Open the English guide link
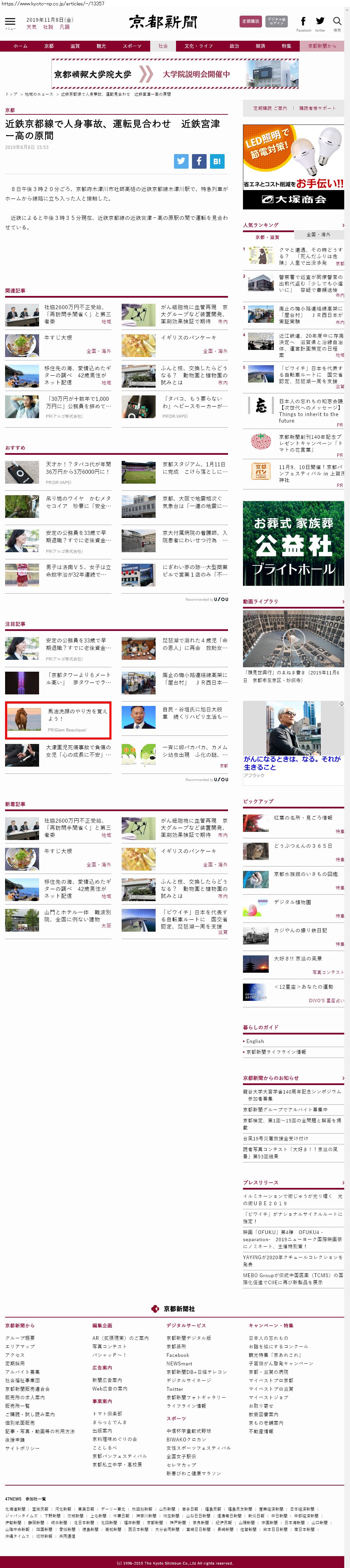 256,1041
